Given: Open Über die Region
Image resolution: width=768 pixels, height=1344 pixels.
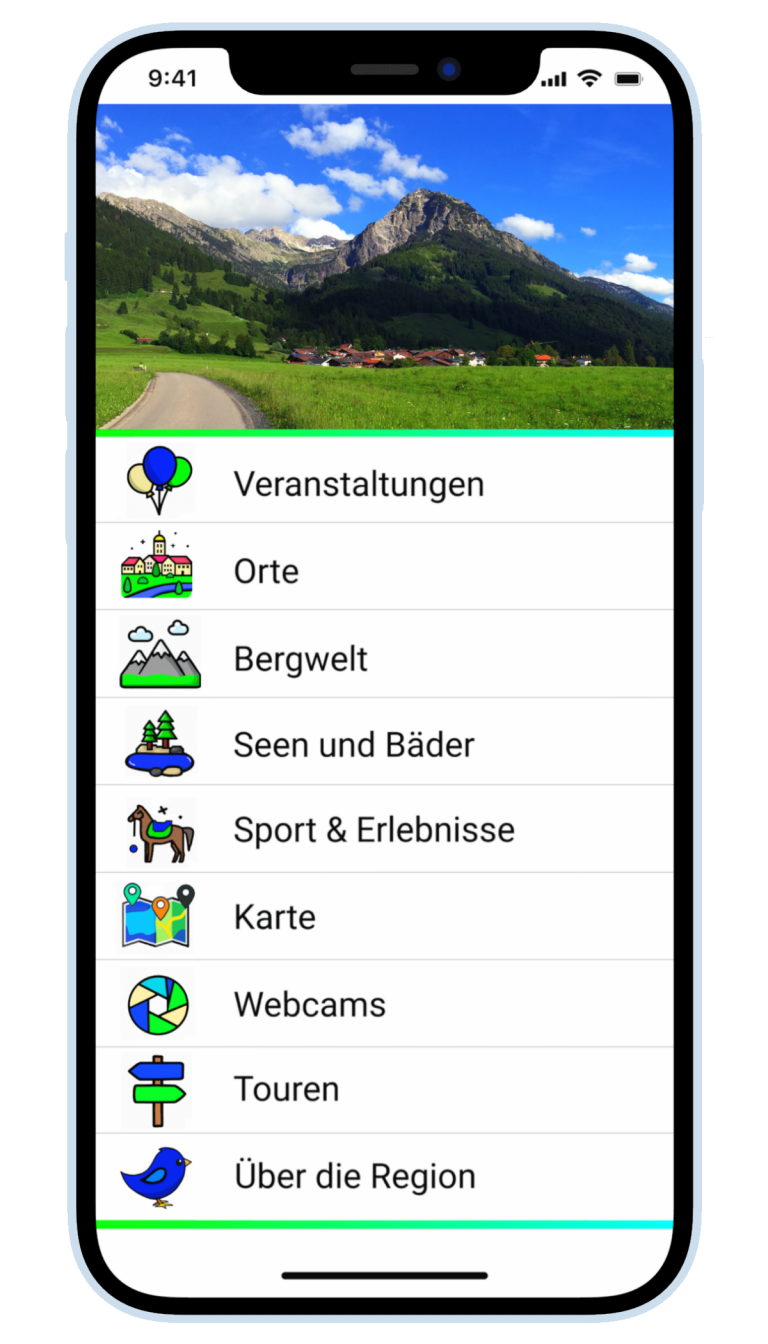Looking at the screenshot, I should [x=354, y=1176].
